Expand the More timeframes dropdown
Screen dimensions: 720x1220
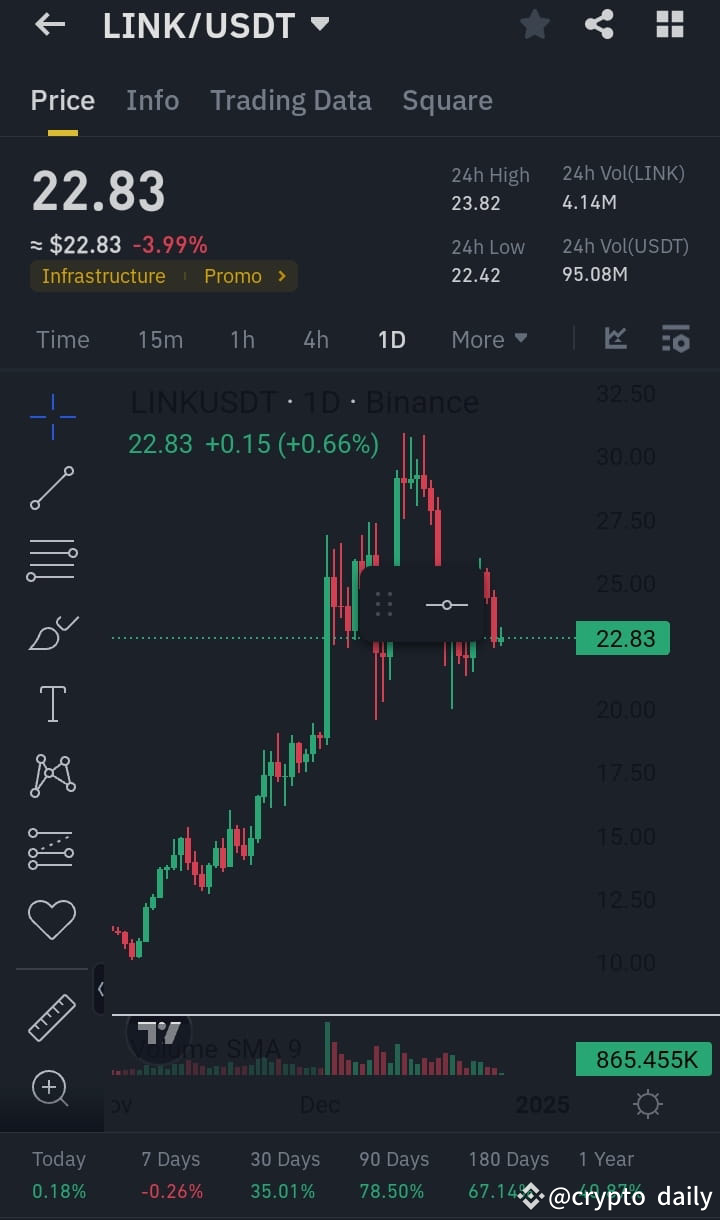click(489, 339)
